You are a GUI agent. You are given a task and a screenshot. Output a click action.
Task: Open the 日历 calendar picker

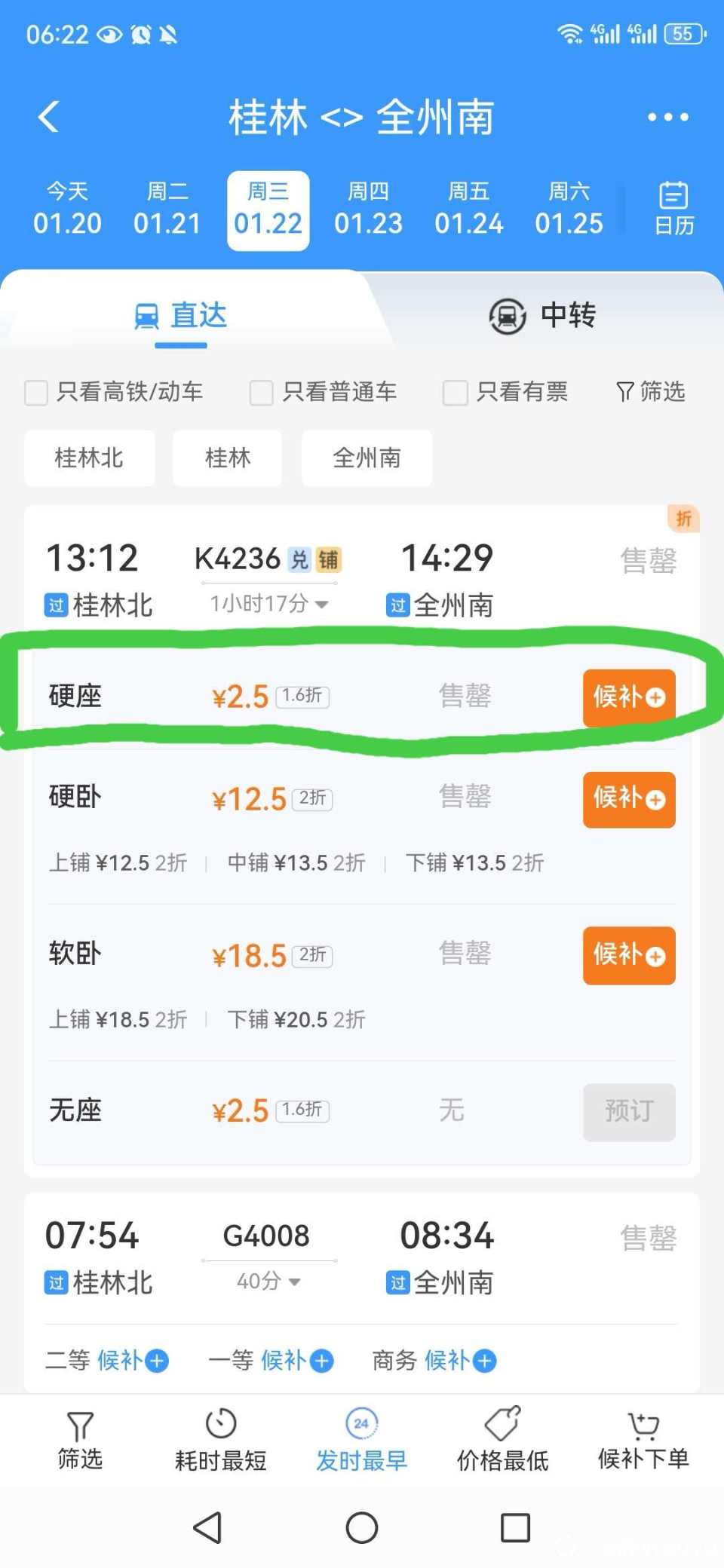click(673, 209)
